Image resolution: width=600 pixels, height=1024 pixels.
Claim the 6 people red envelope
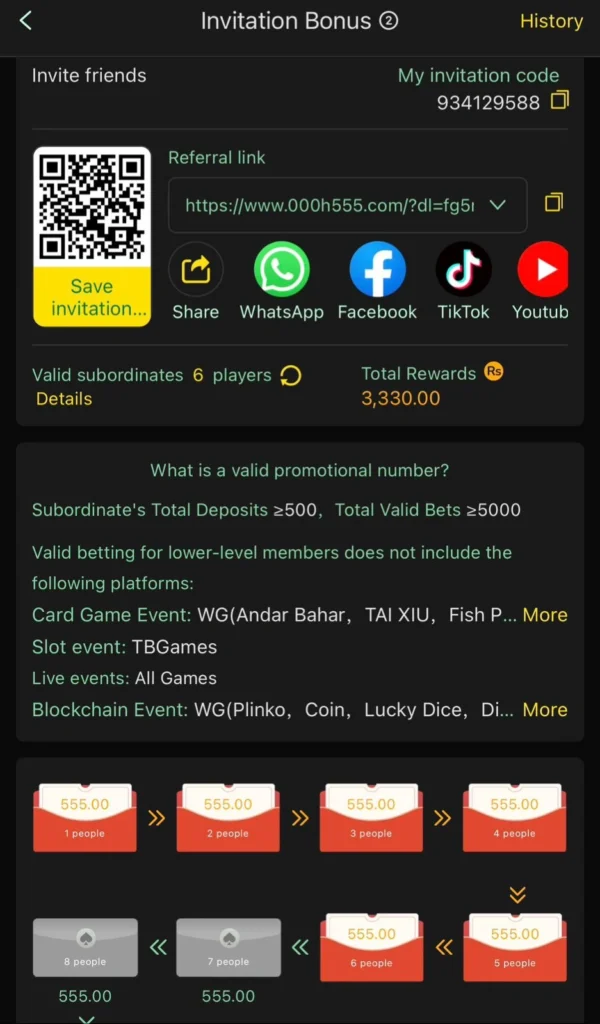371,946
